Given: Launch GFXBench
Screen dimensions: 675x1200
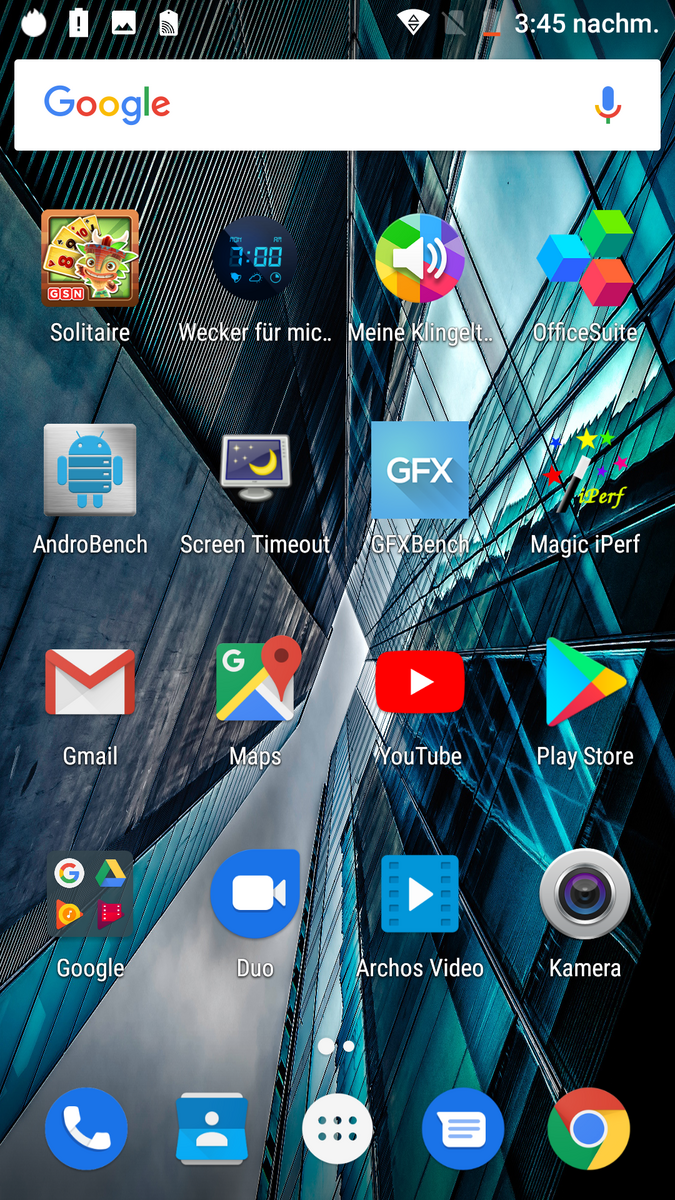Looking at the screenshot, I should (420, 470).
